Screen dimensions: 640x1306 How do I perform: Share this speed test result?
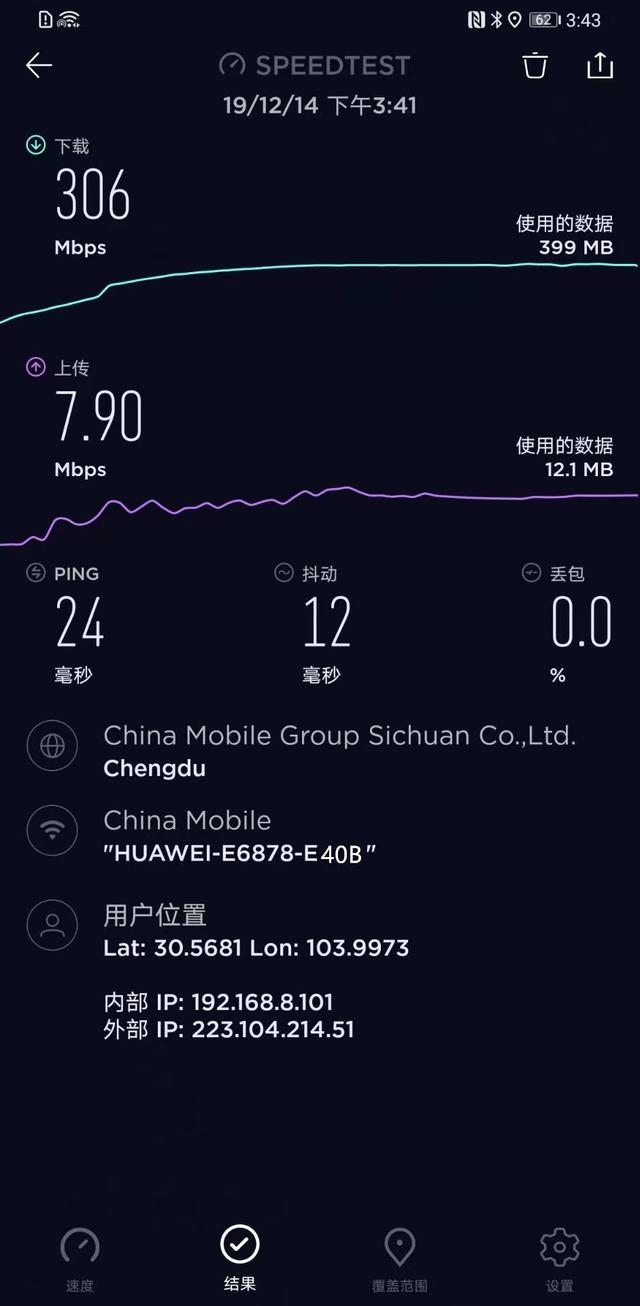[599, 66]
